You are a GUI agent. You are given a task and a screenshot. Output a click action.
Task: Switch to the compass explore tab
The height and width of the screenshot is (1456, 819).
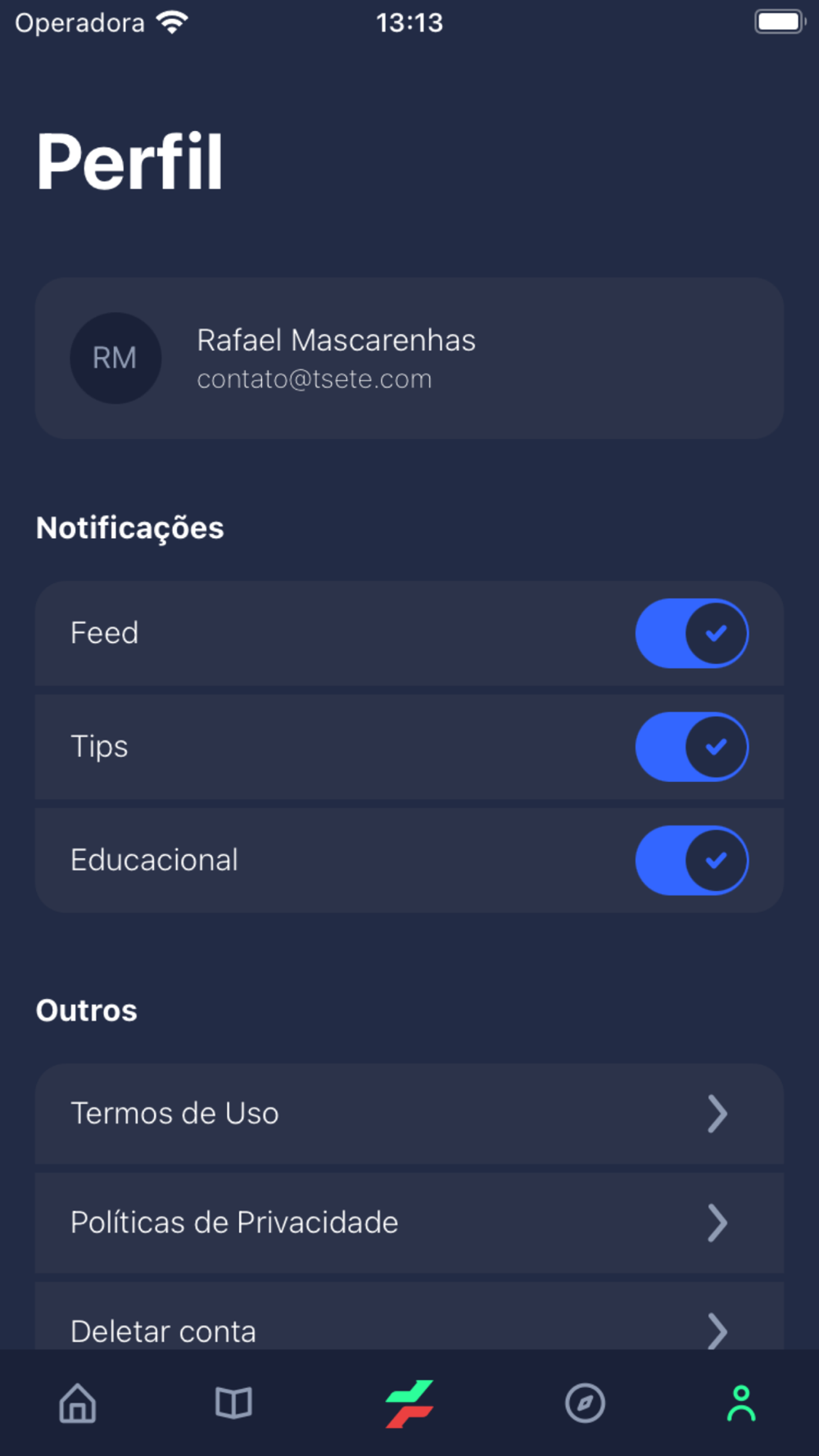pos(585,1403)
